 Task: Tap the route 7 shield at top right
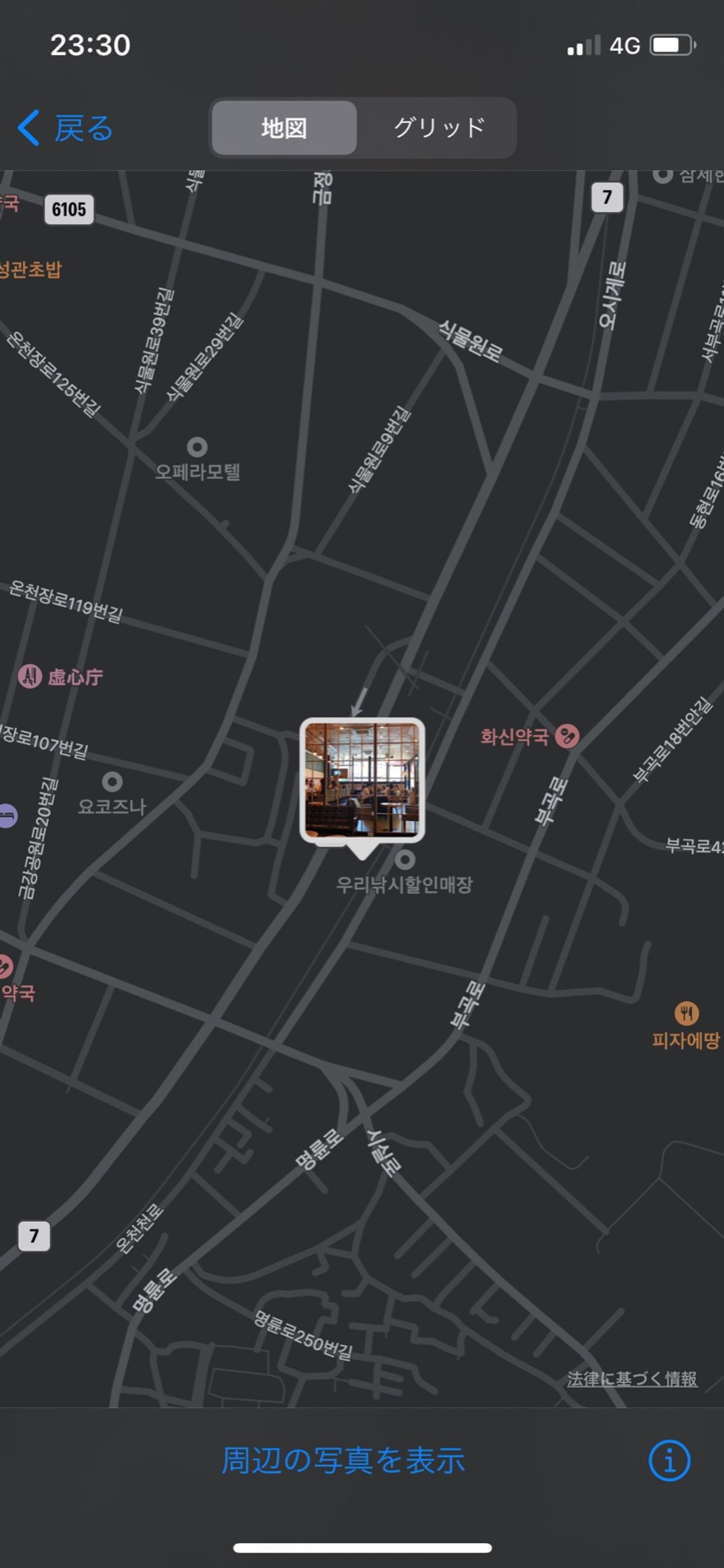pyautogui.click(x=606, y=197)
